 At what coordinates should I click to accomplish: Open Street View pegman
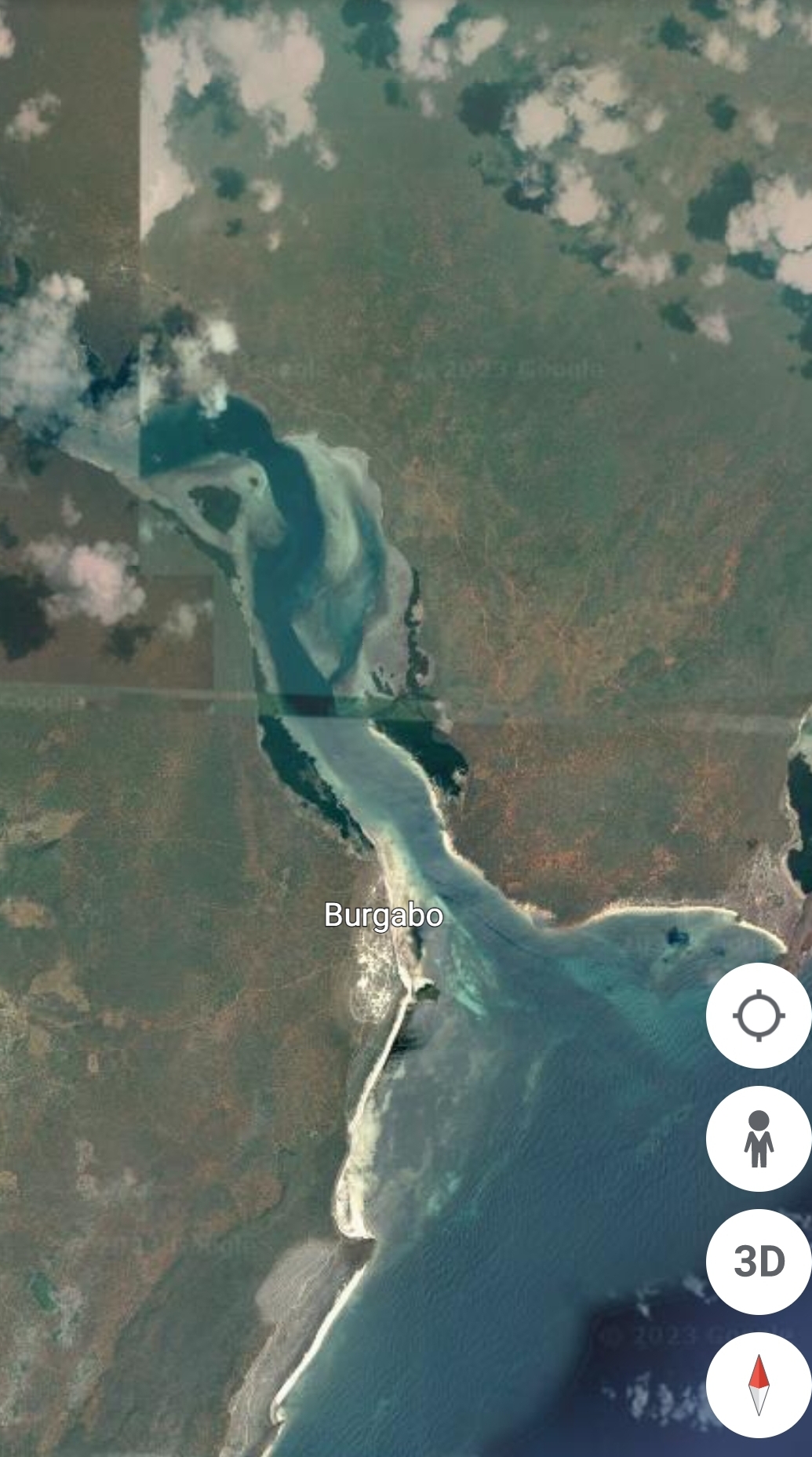click(759, 1138)
